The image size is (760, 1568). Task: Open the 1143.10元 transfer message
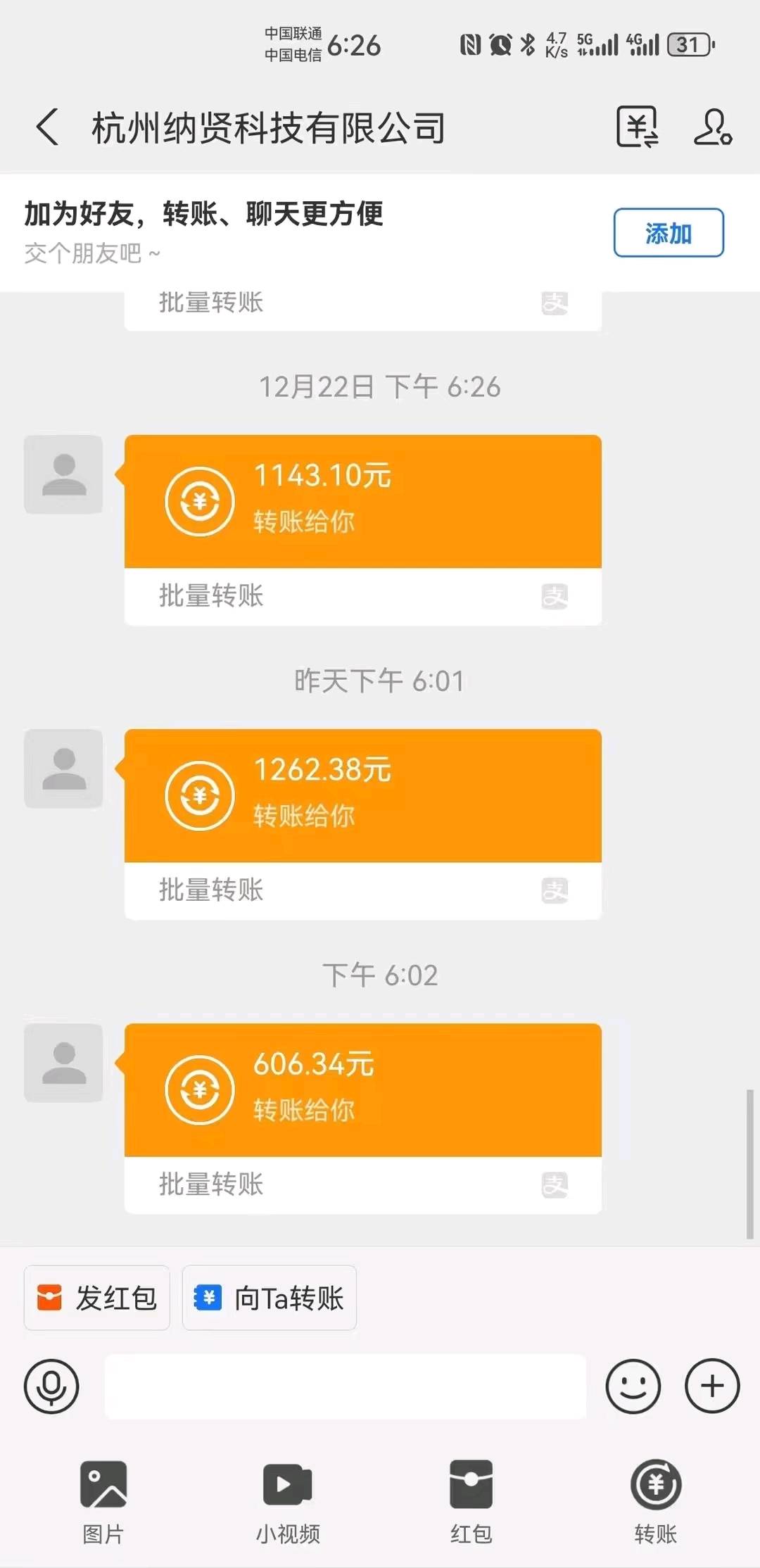click(363, 530)
